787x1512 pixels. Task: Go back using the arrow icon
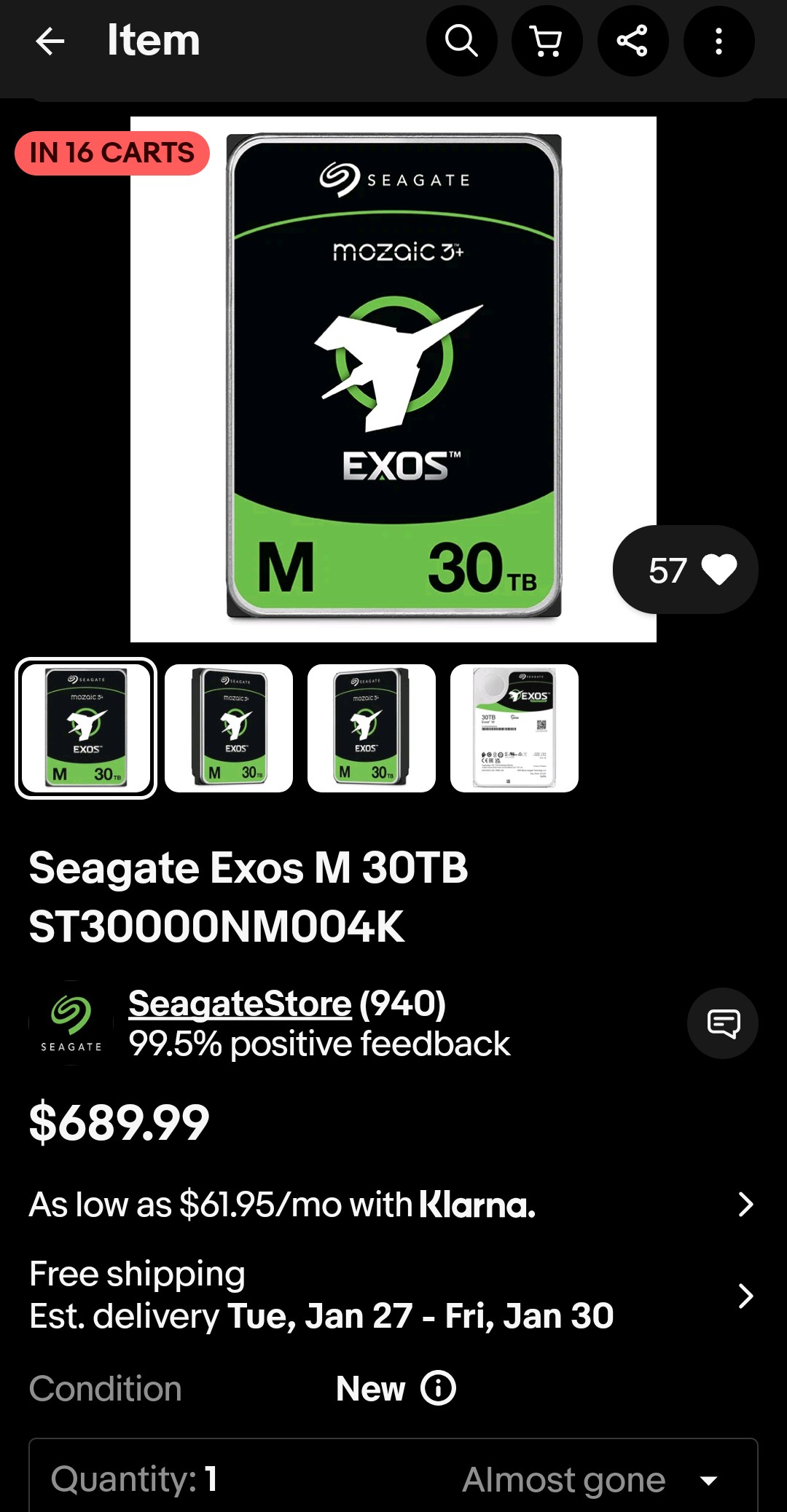(50, 41)
